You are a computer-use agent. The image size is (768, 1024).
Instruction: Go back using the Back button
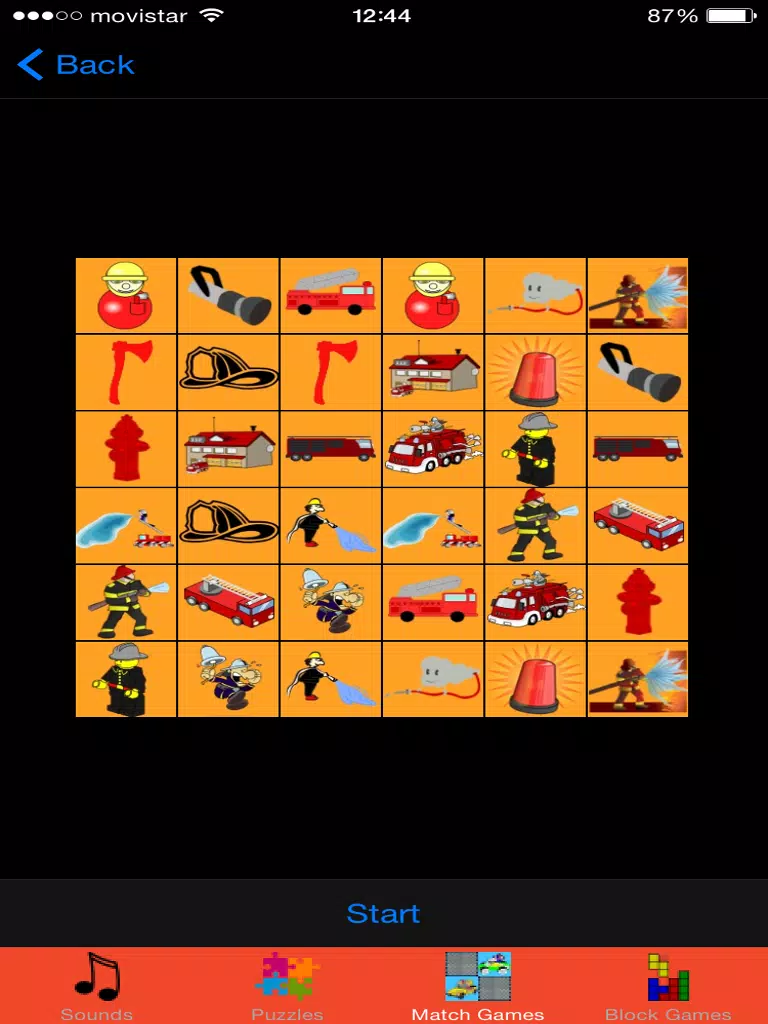pos(76,65)
